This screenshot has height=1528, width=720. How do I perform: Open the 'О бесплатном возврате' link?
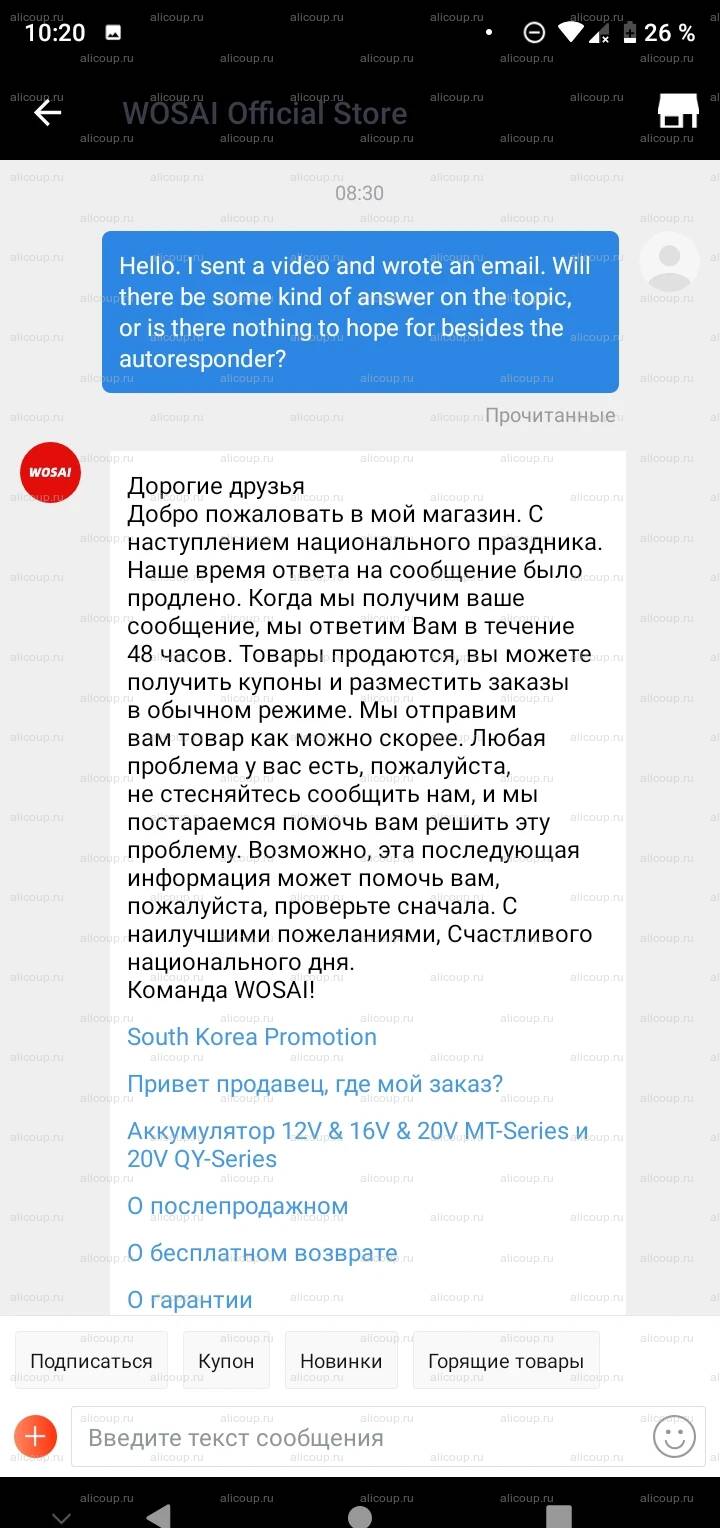pyautogui.click(x=262, y=1253)
